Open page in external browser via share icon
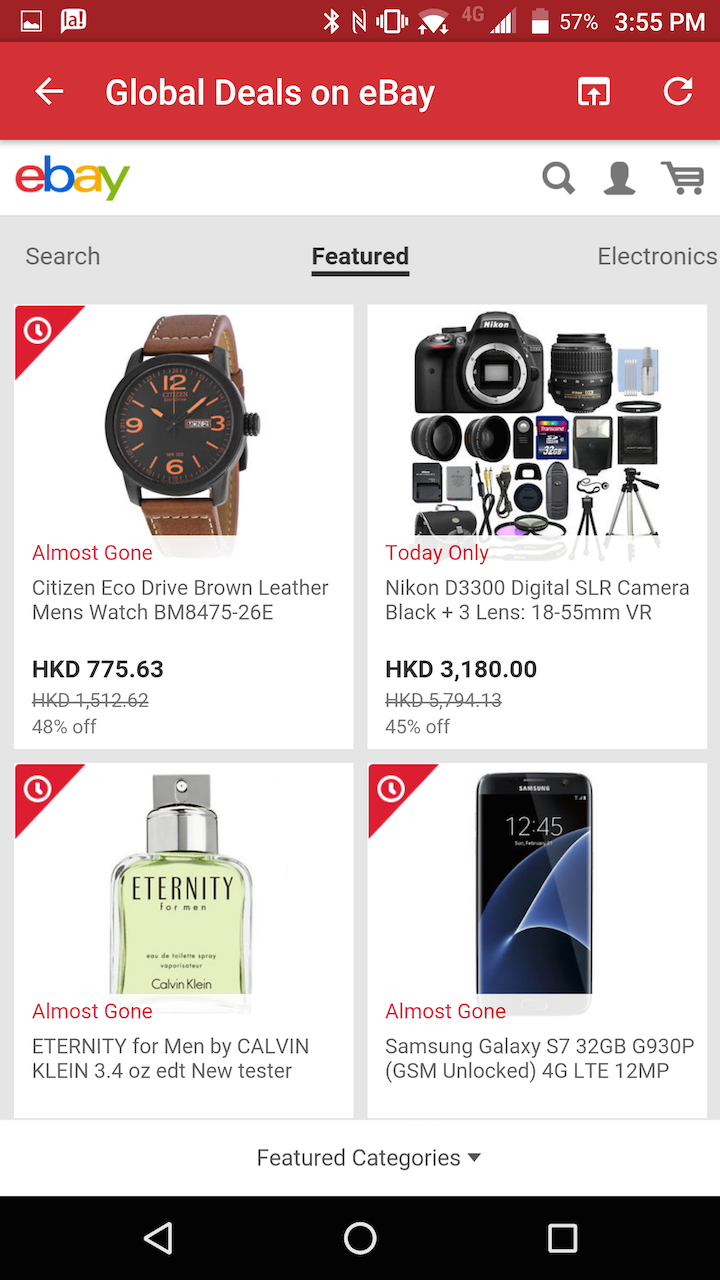The height and width of the screenshot is (1280, 720). click(593, 91)
